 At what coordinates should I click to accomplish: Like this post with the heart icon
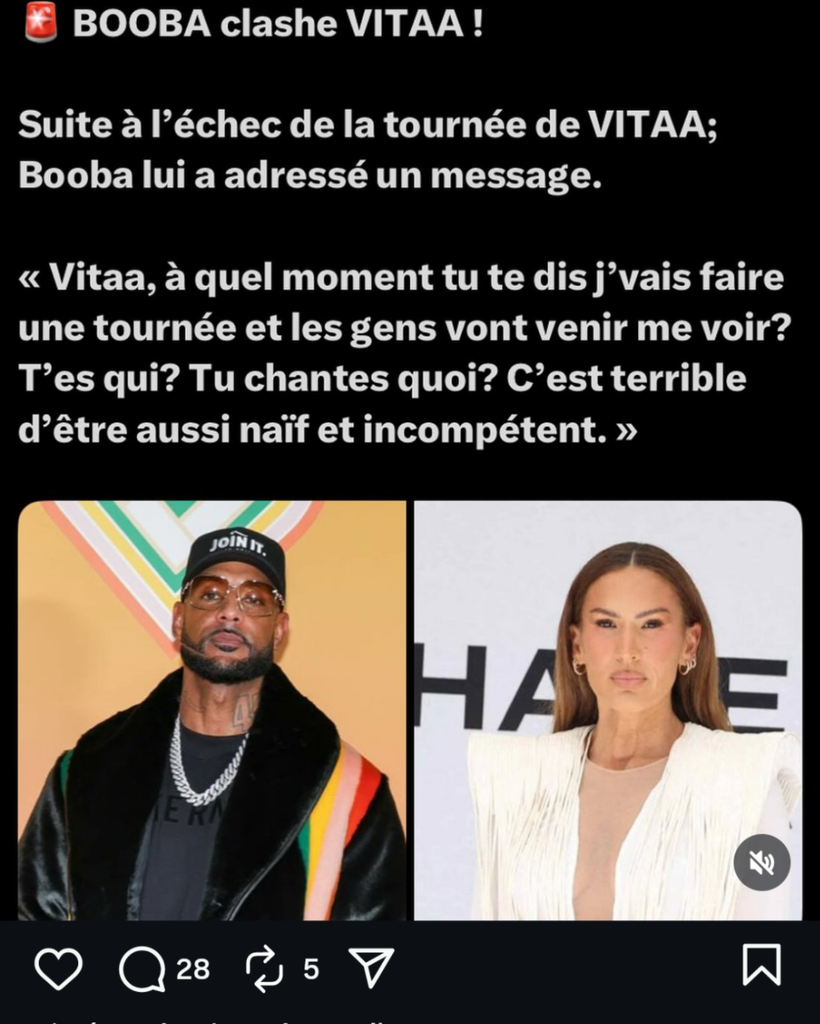58,968
